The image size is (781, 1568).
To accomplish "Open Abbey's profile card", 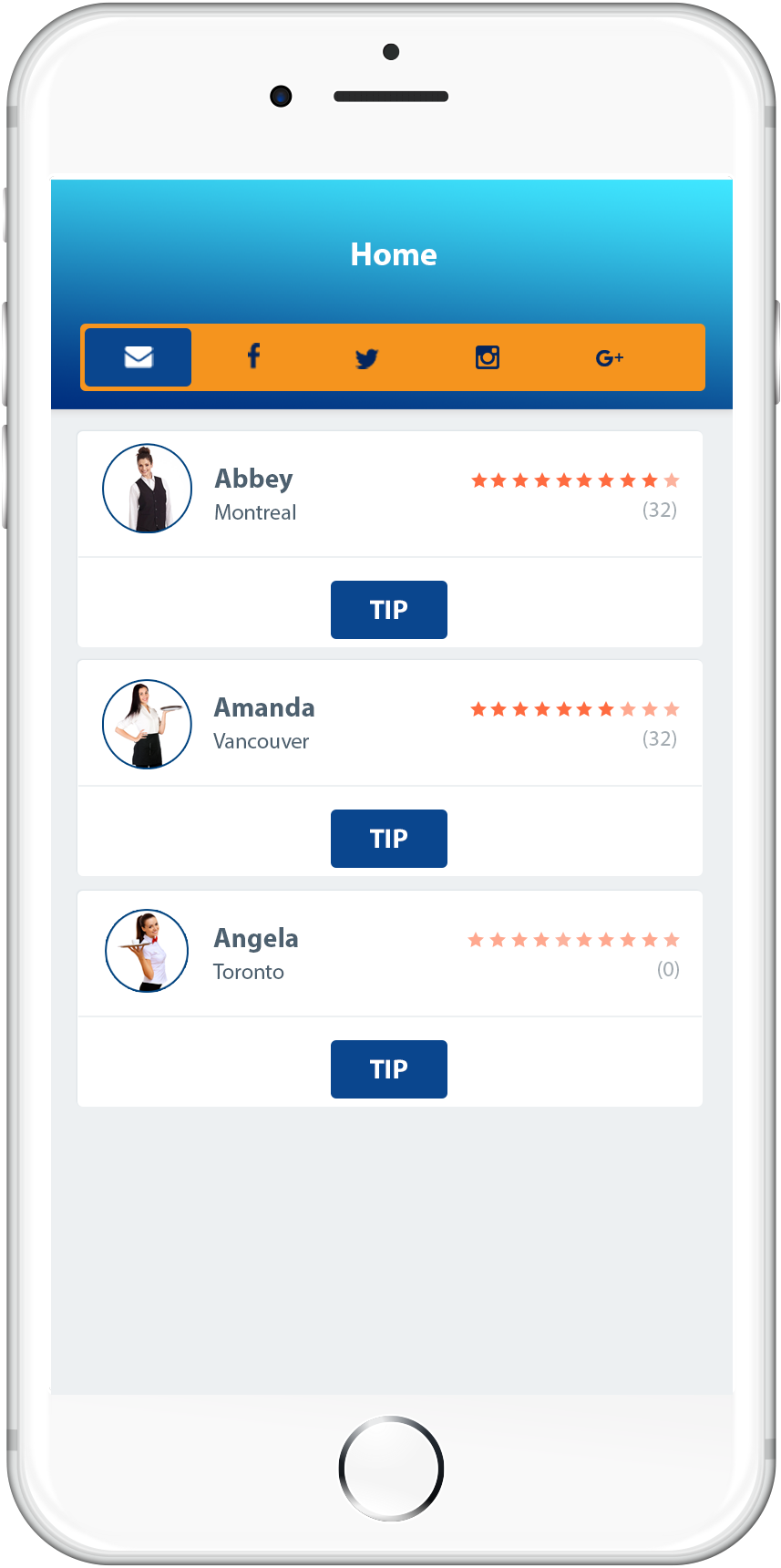I will [x=255, y=493].
